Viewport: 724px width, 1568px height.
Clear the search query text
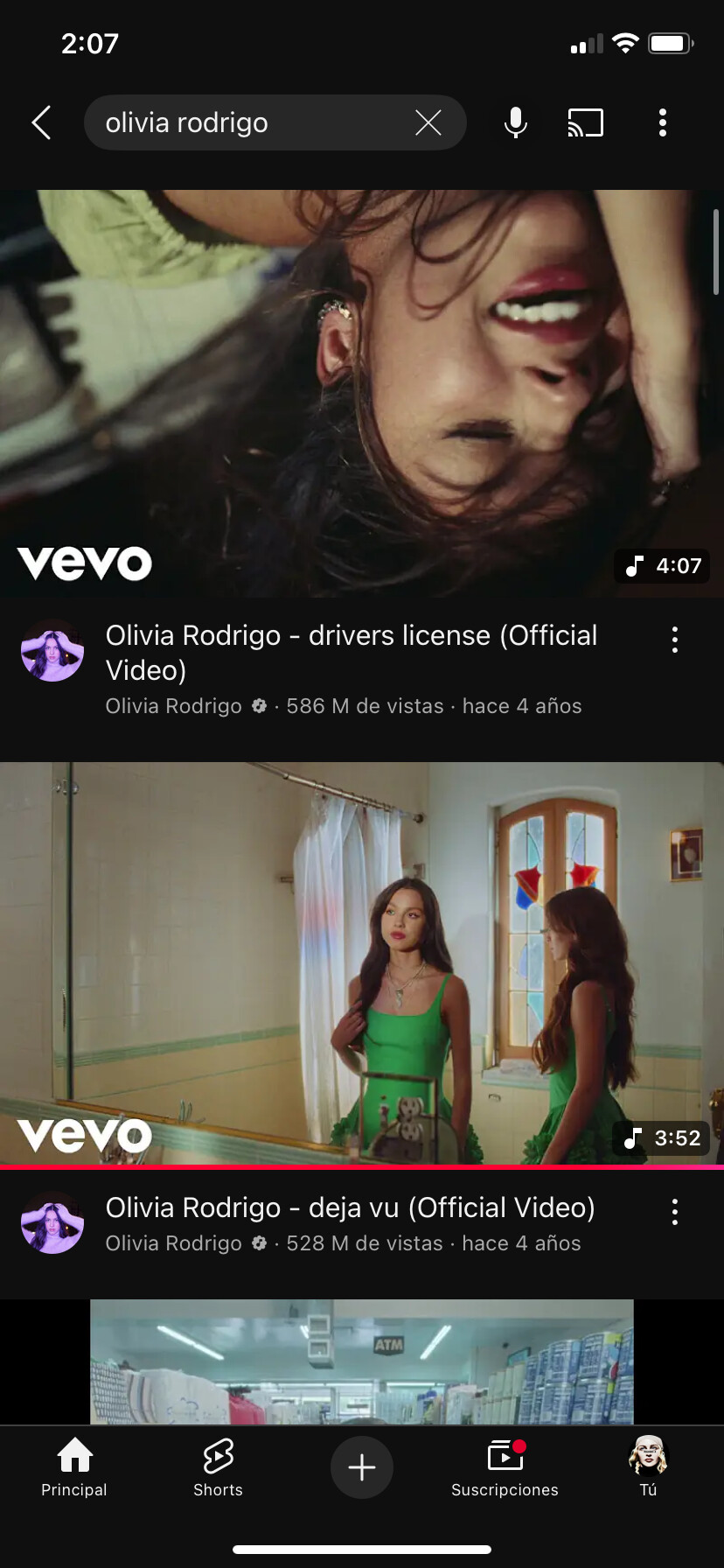click(428, 122)
